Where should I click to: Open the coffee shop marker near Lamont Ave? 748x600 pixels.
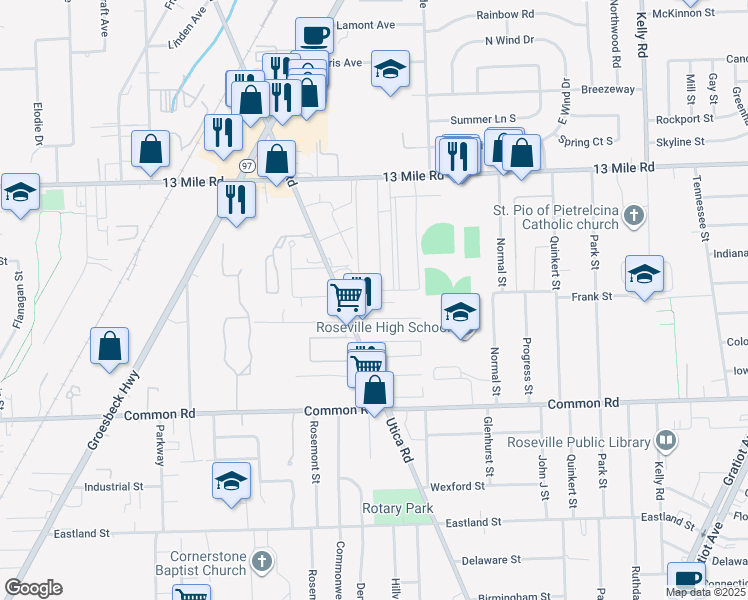pos(314,36)
